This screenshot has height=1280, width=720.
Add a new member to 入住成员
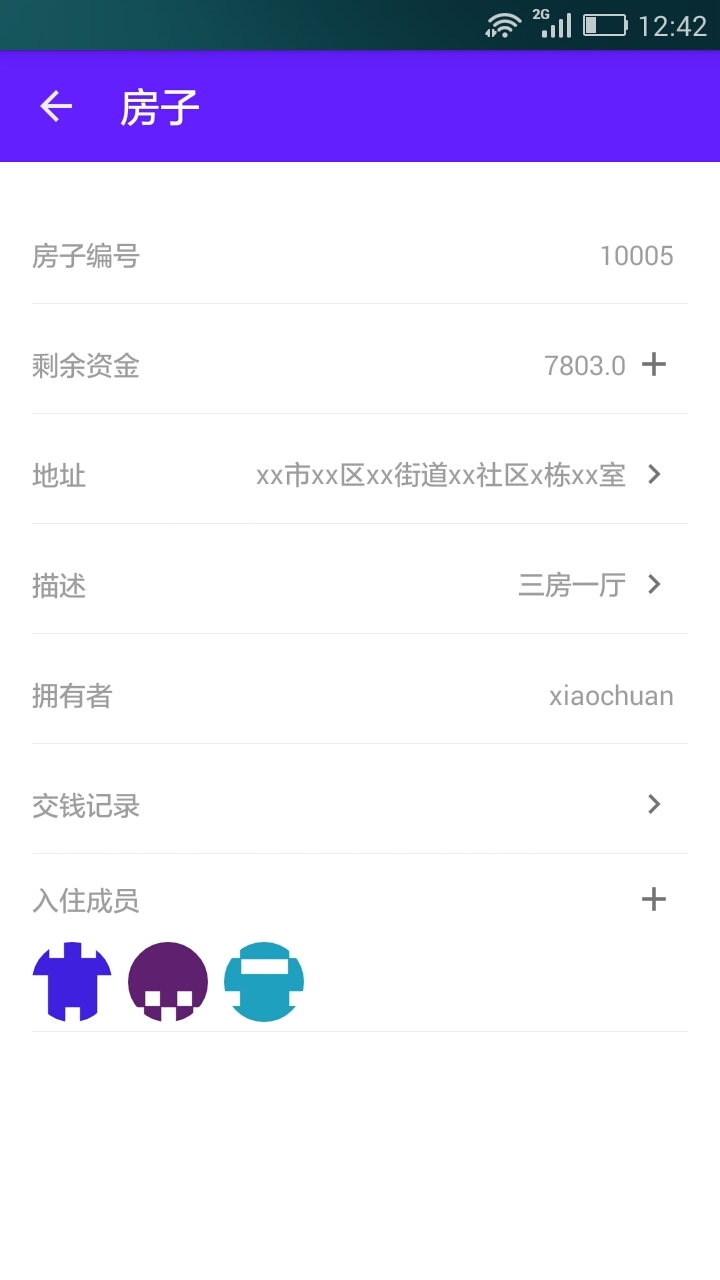[653, 900]
